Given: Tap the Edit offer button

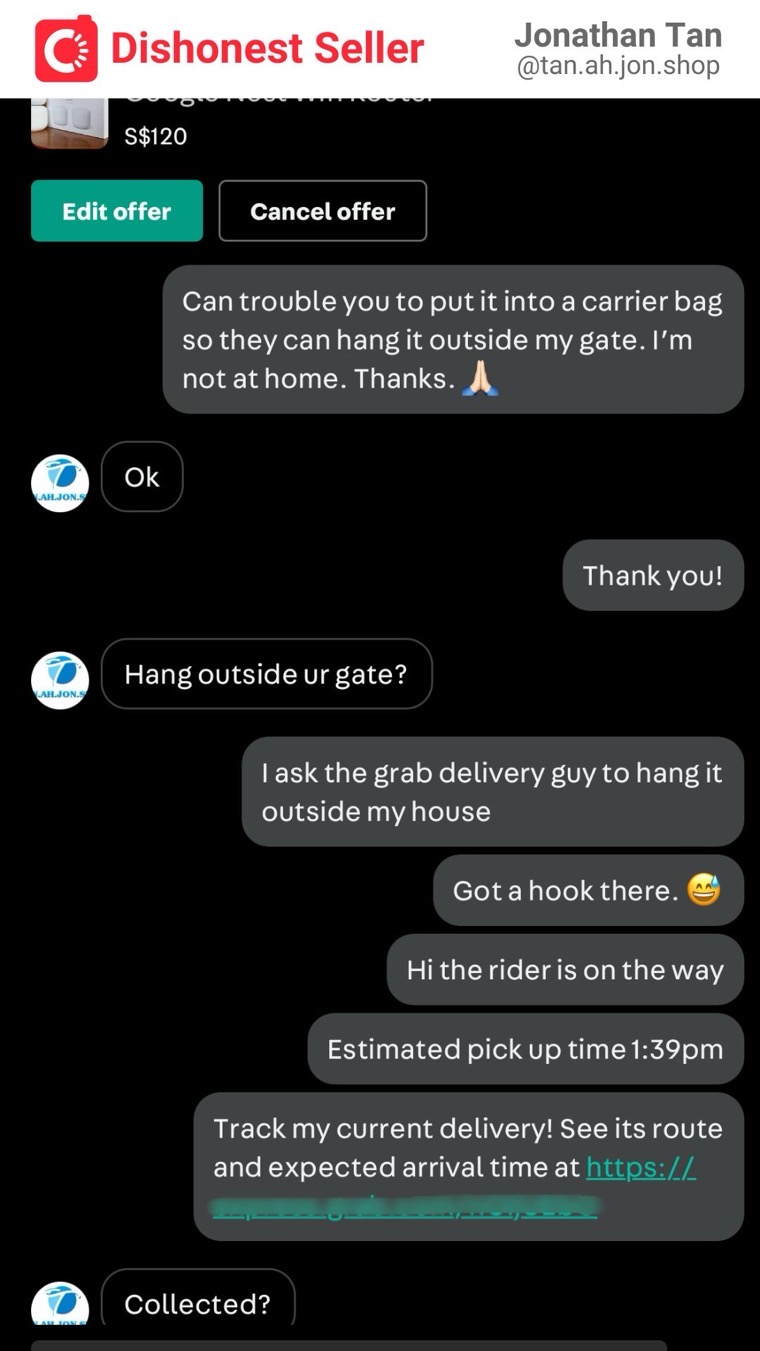Looking at the screenshot, I should coord(117,211).
